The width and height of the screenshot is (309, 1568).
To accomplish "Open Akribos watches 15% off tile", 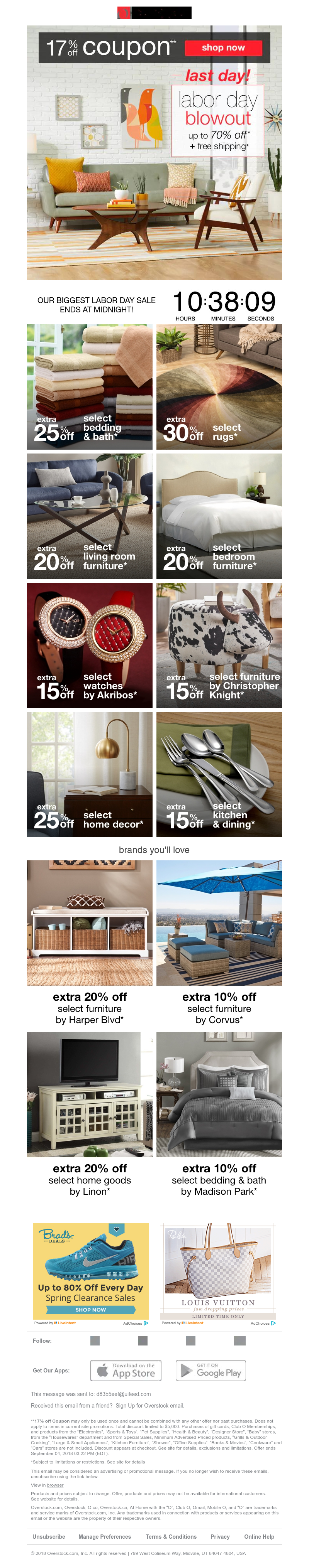I will [x=90, y=645].
